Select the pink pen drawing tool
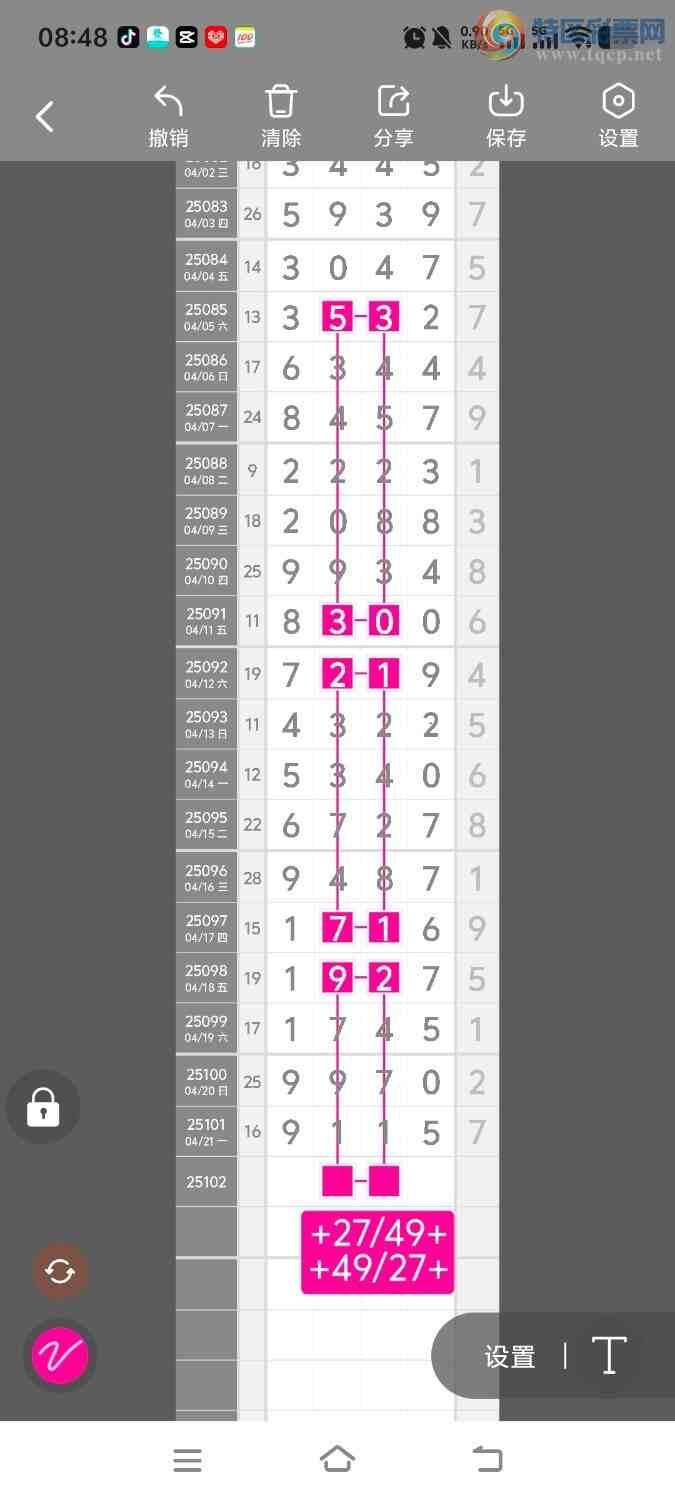Screen dimensions: 675x1500 pos(60,1356)
